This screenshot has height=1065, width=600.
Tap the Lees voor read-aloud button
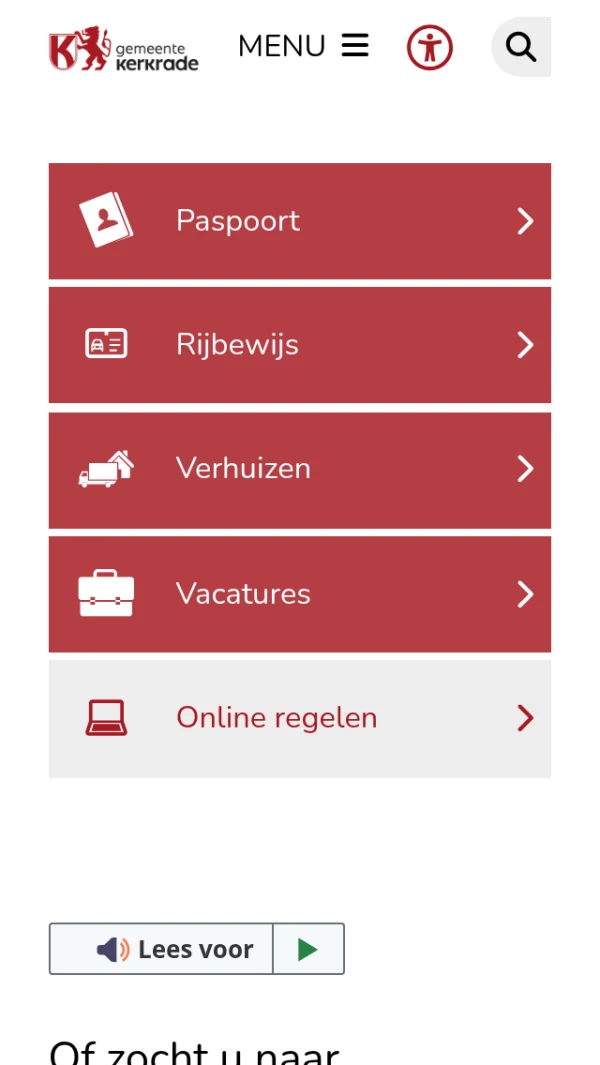pos(162,949)
